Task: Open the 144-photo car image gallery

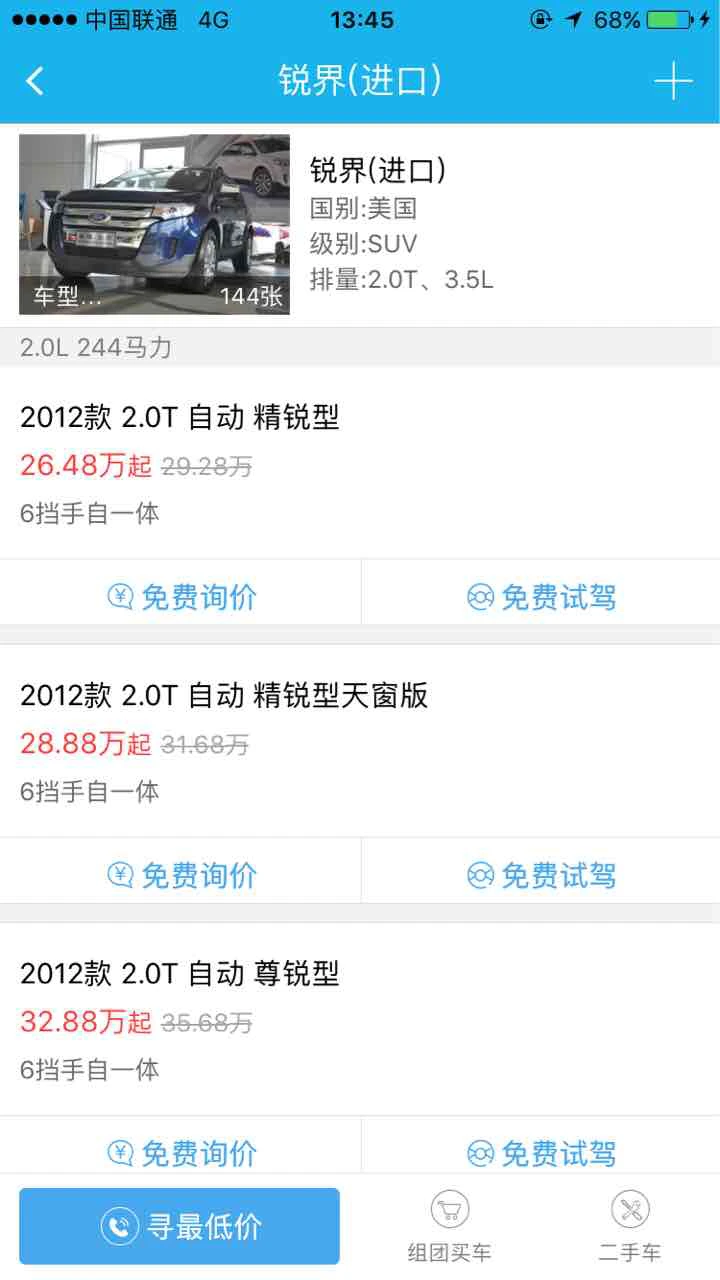Action: coord(154,224)
